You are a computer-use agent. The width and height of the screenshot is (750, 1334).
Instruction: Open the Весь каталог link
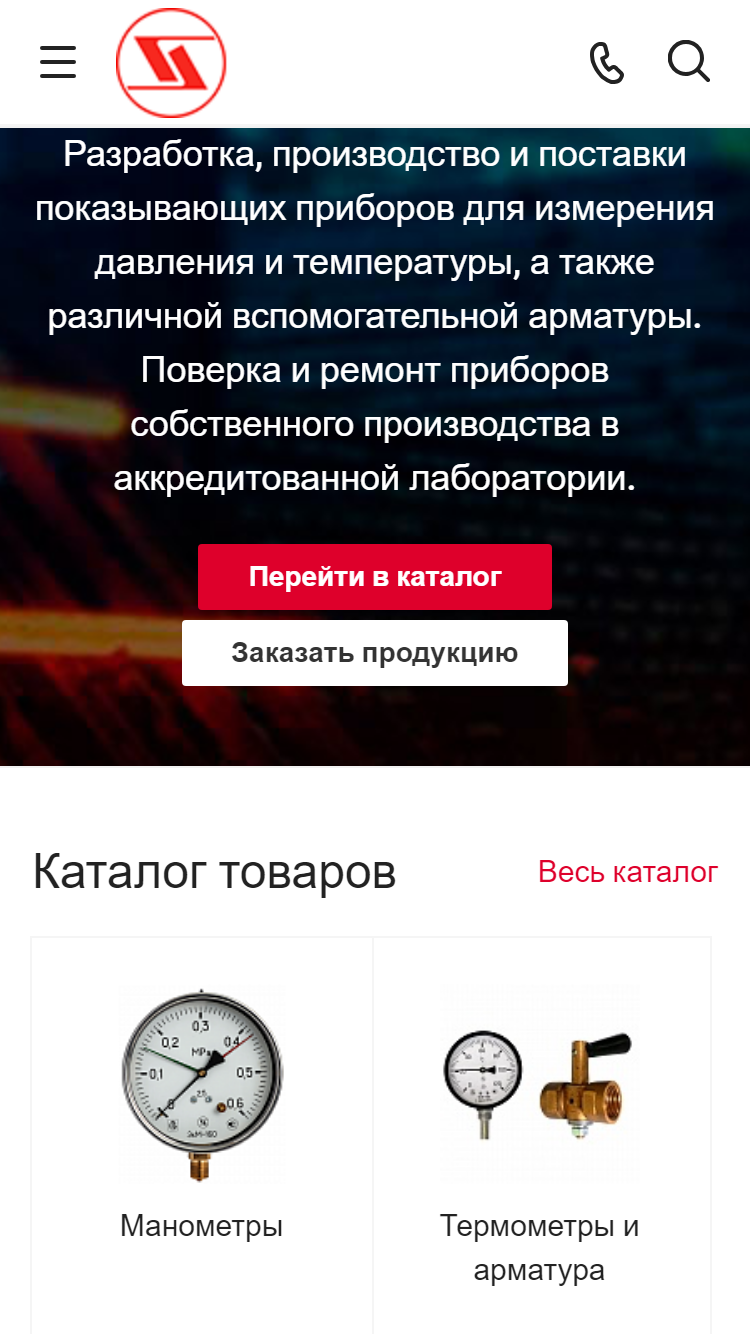(x=628, y=872)
